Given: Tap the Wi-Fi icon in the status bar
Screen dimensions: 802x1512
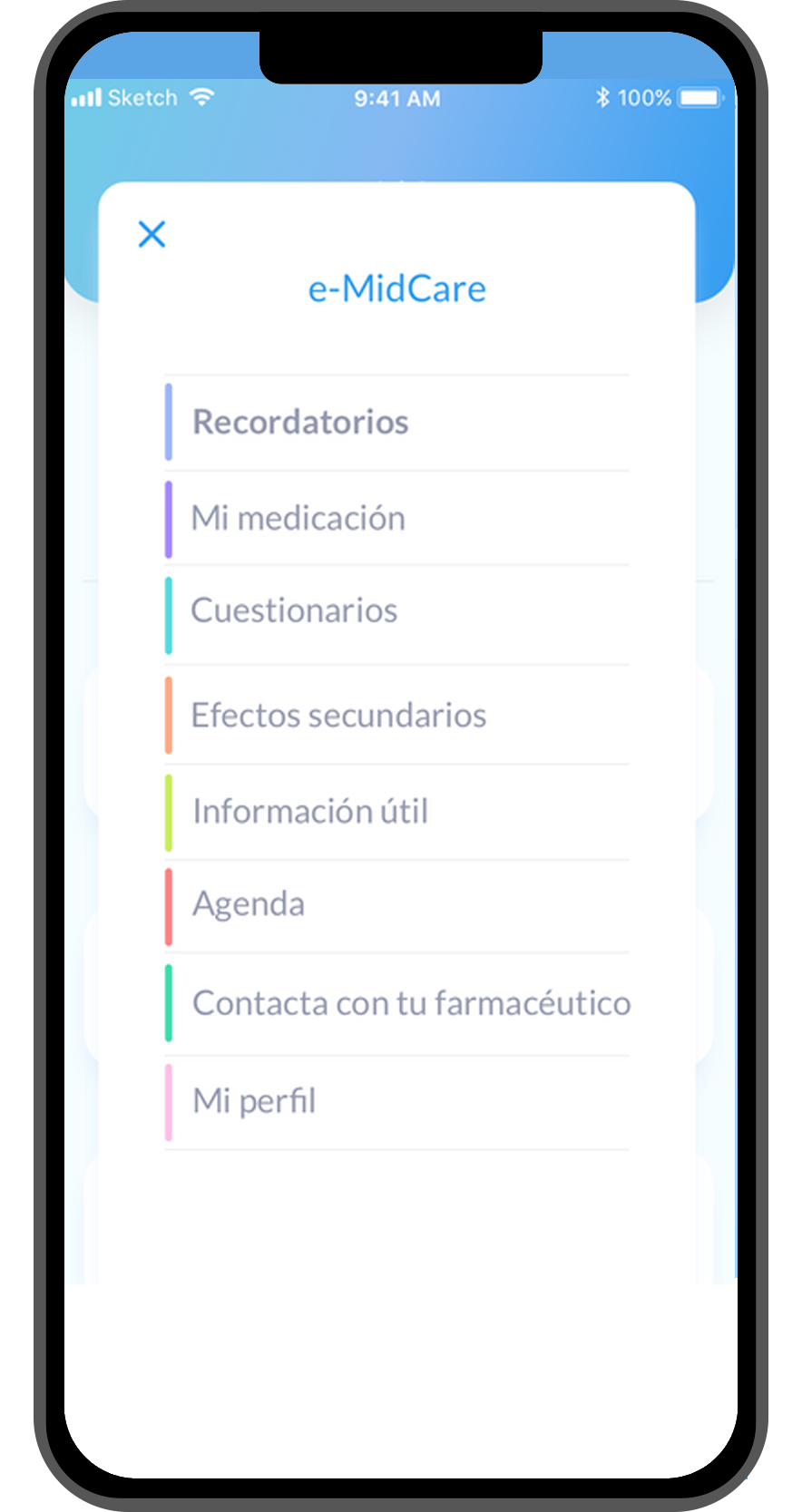Looking at the screenshot, I should pyautogui.click(x=202, y=97).
